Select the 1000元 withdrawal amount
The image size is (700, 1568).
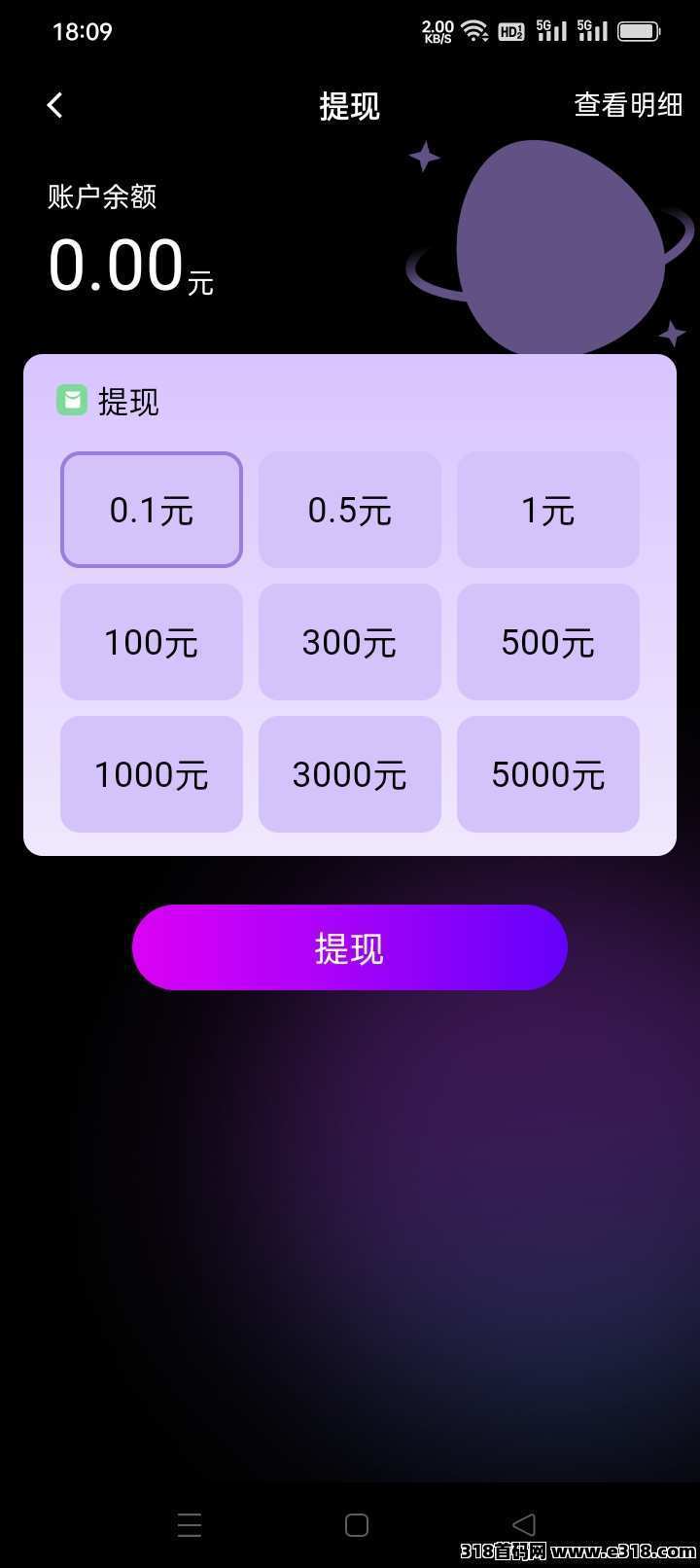click(152, 774)
